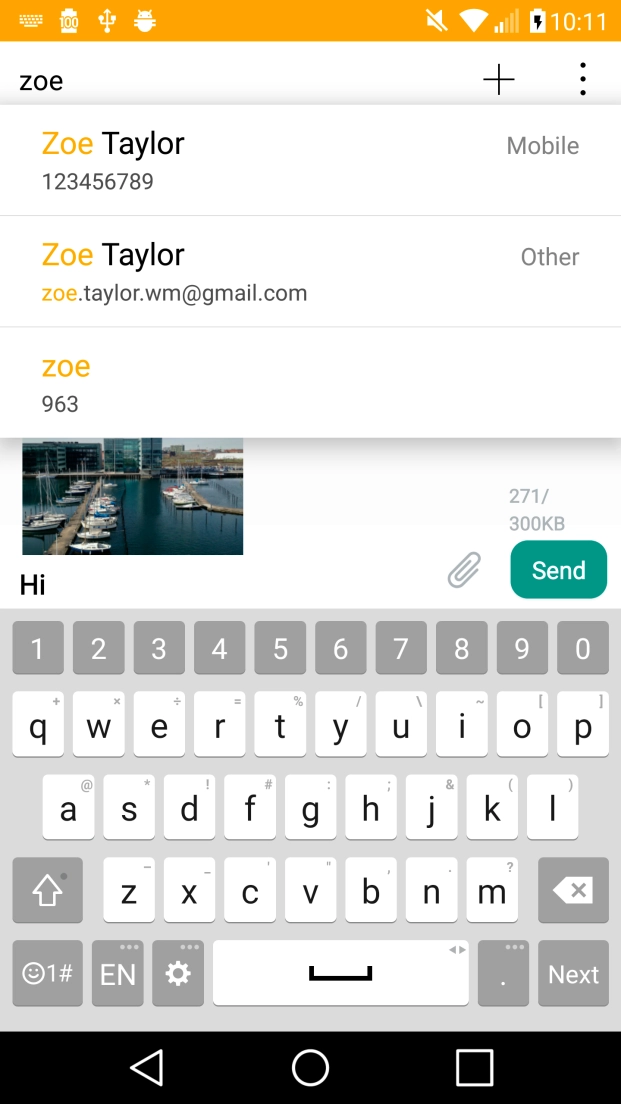Image resolution: width=621 pixels, height=1104 pixels.
Task: Tap the paperclip attach icon
Action: coord(463,570)
